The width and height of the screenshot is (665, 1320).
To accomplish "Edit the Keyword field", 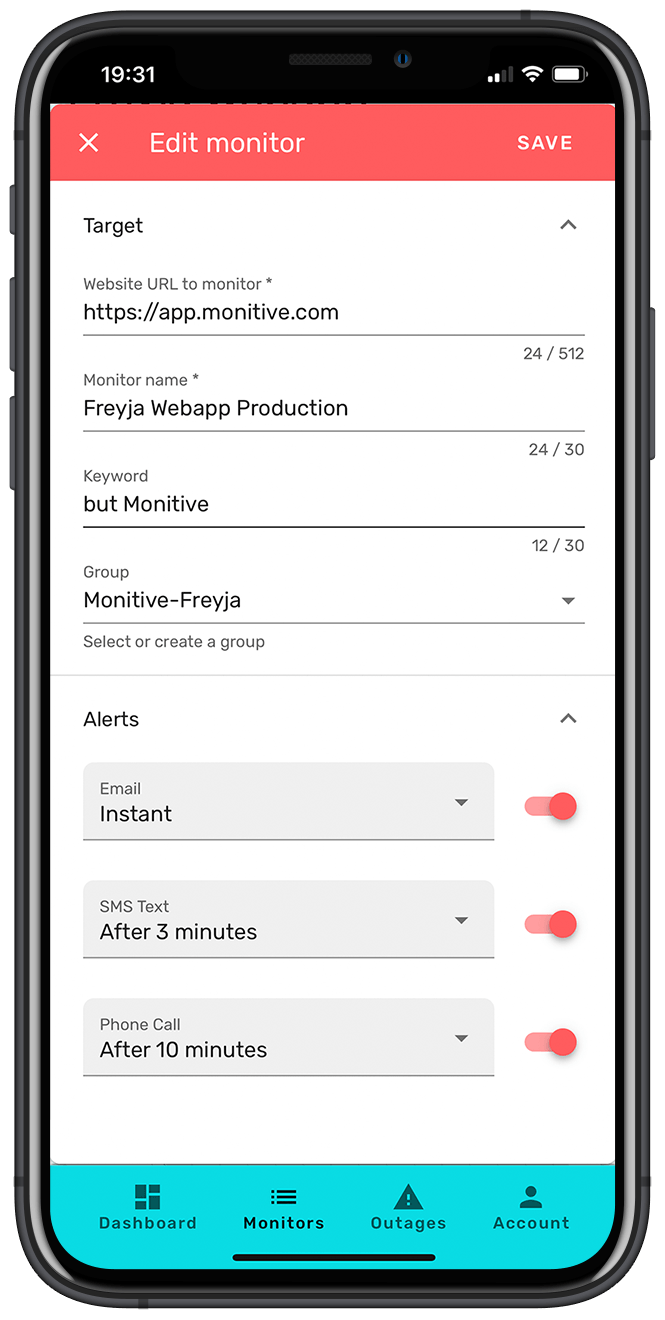I will coord(333,505).
